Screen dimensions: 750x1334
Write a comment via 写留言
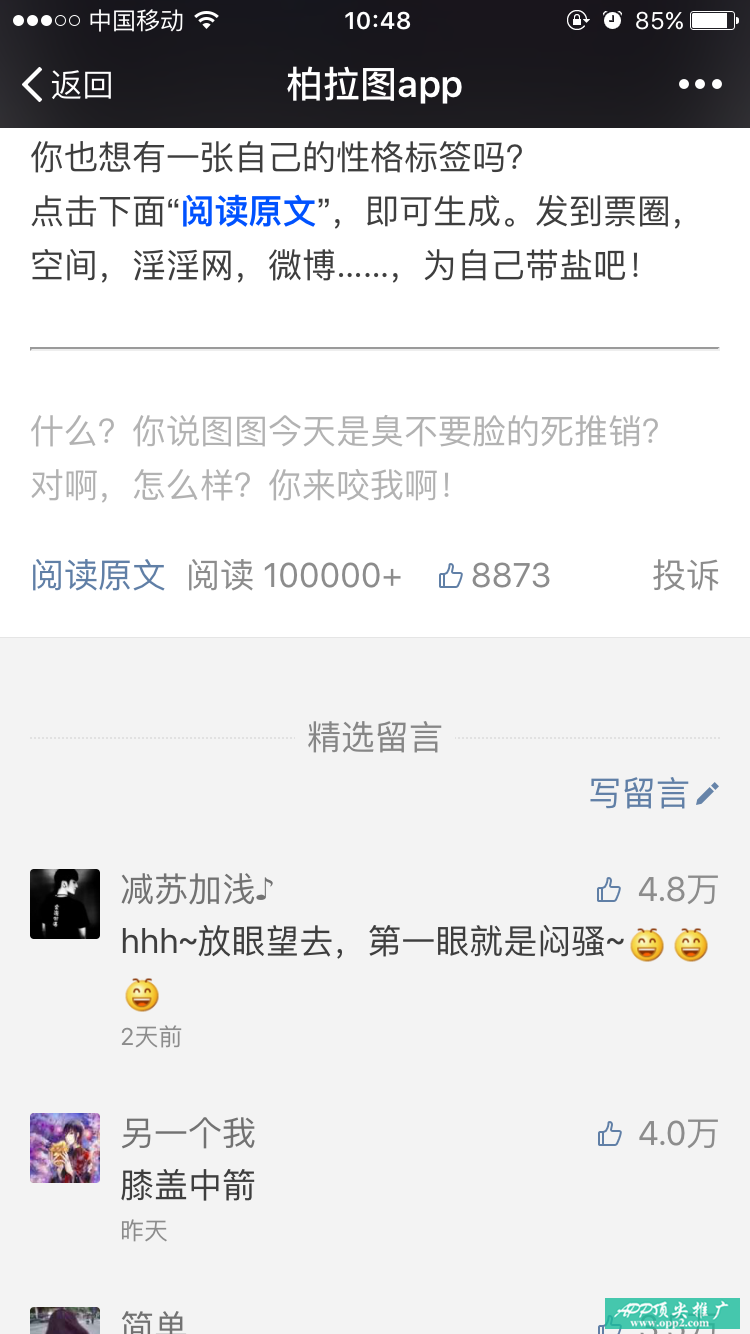[x=653, y=793]
